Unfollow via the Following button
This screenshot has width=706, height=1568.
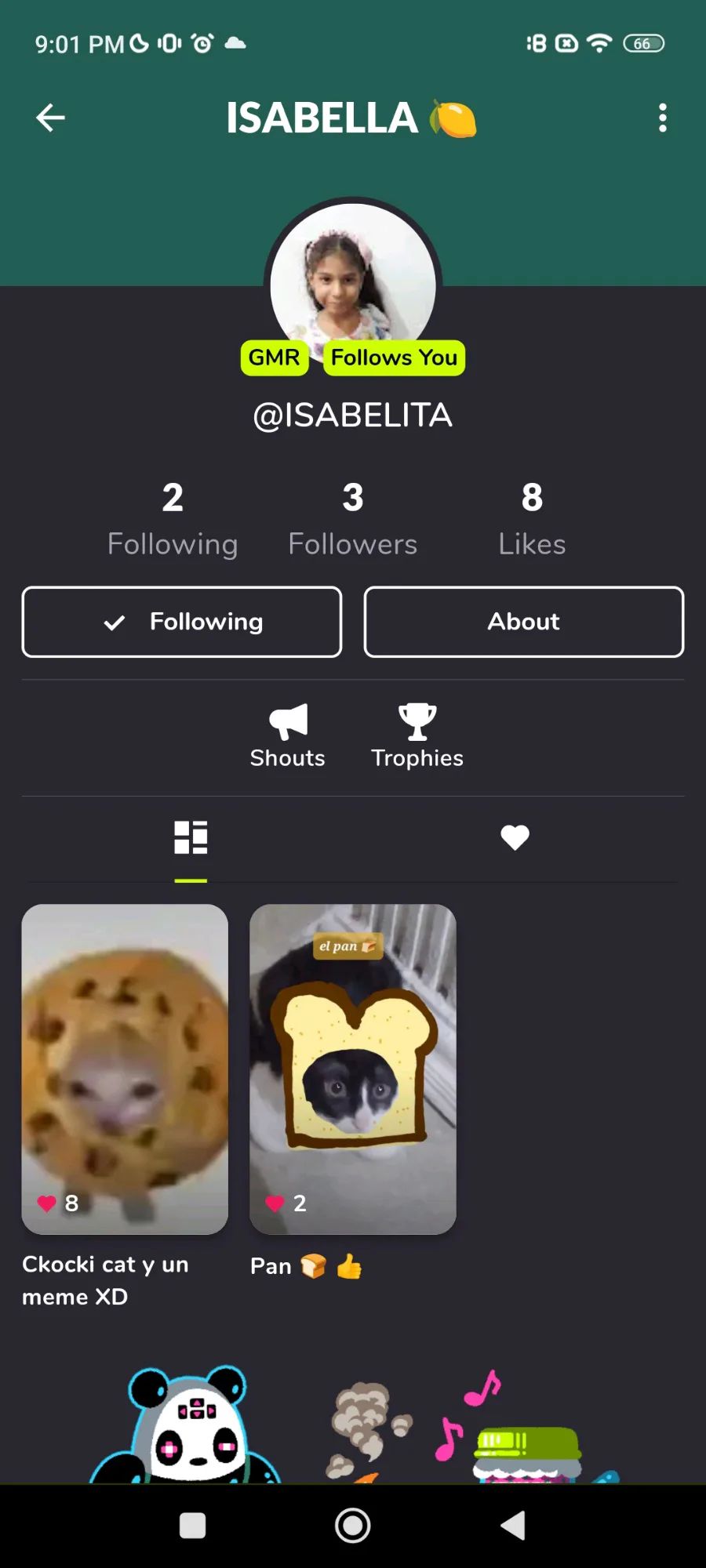[x=182, y=622]
